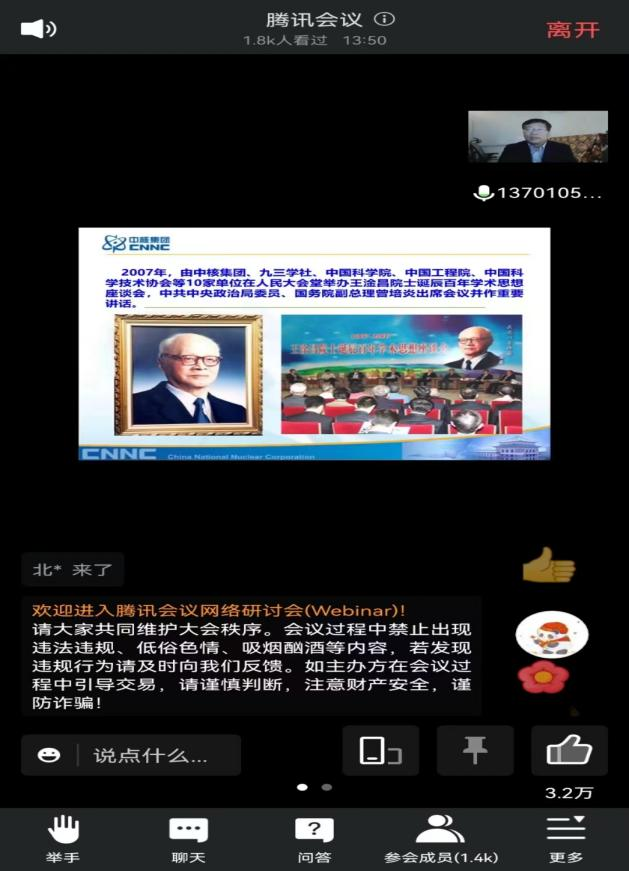Open the 聊天 chat panel

[x=188, y=838]
